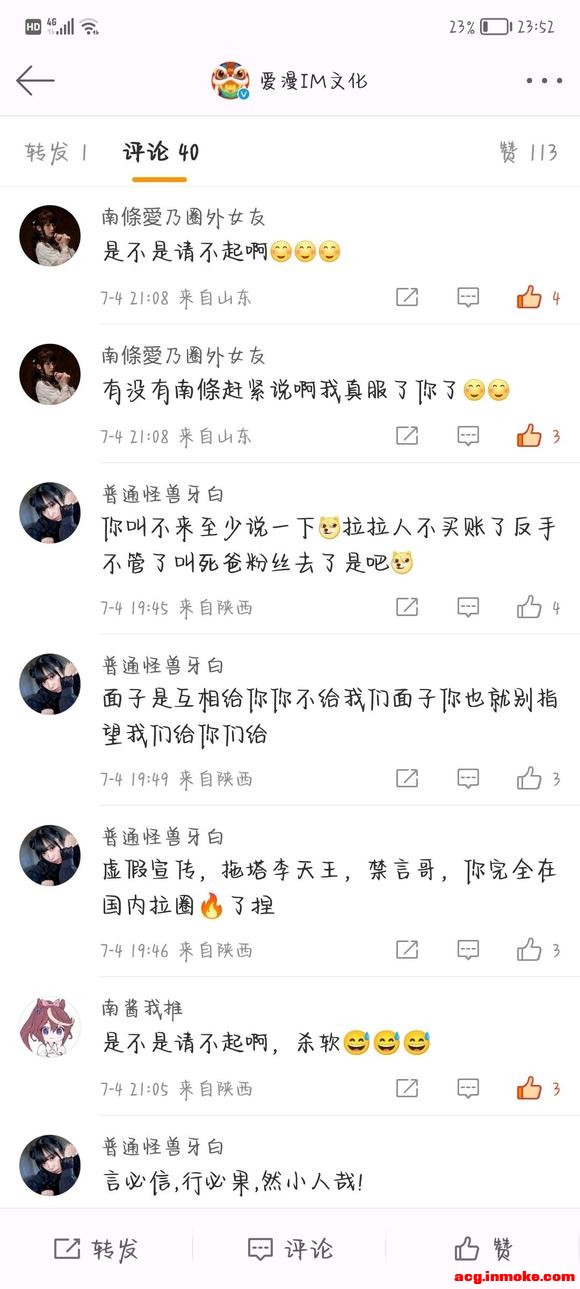Screen dimensions: 580x1289
Task: Switch to the 赞 113 tab
Action: [528, 152]
